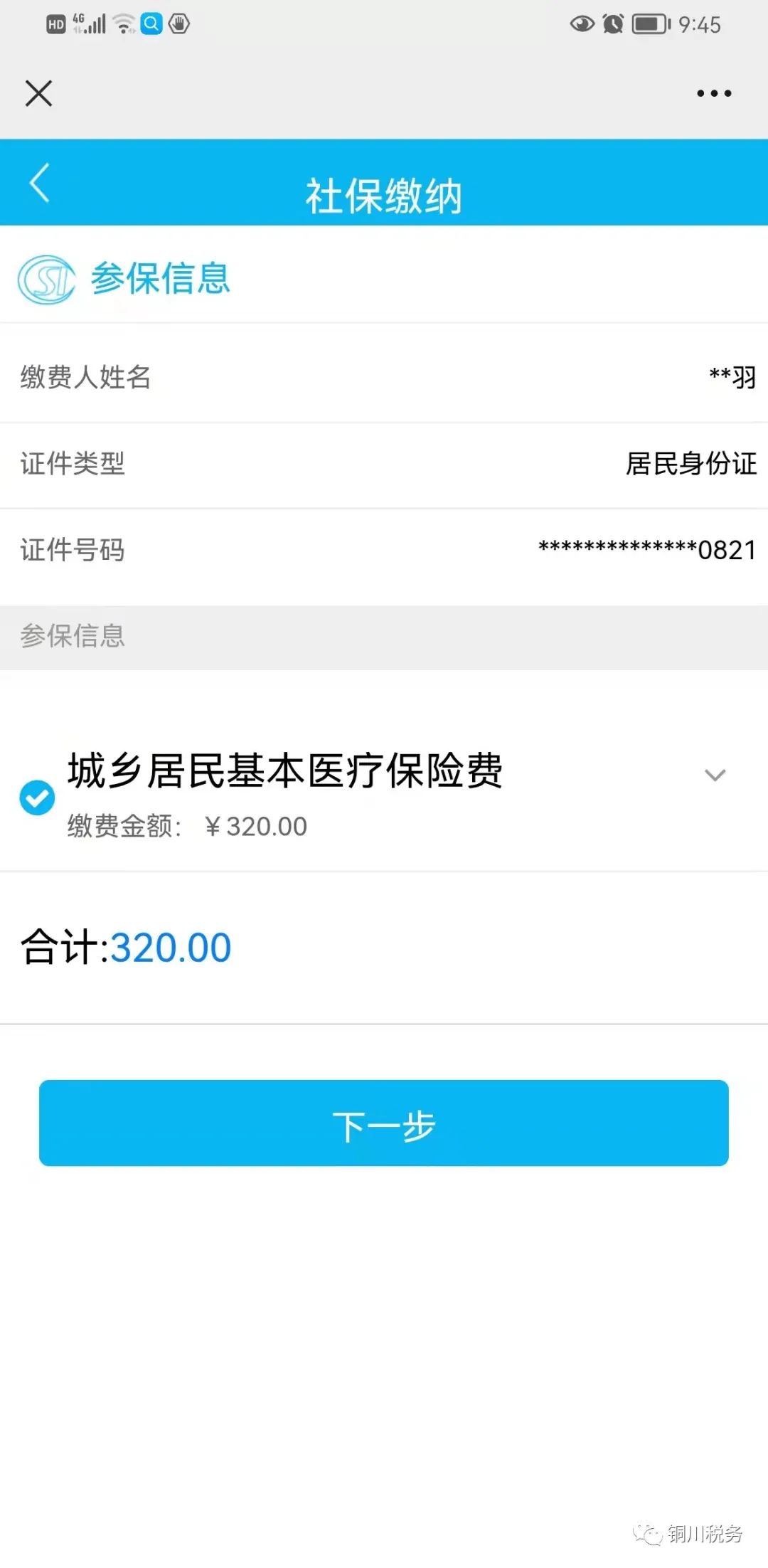Uncheck 城乡居民基本医疗保险费 checkbox

37,798
